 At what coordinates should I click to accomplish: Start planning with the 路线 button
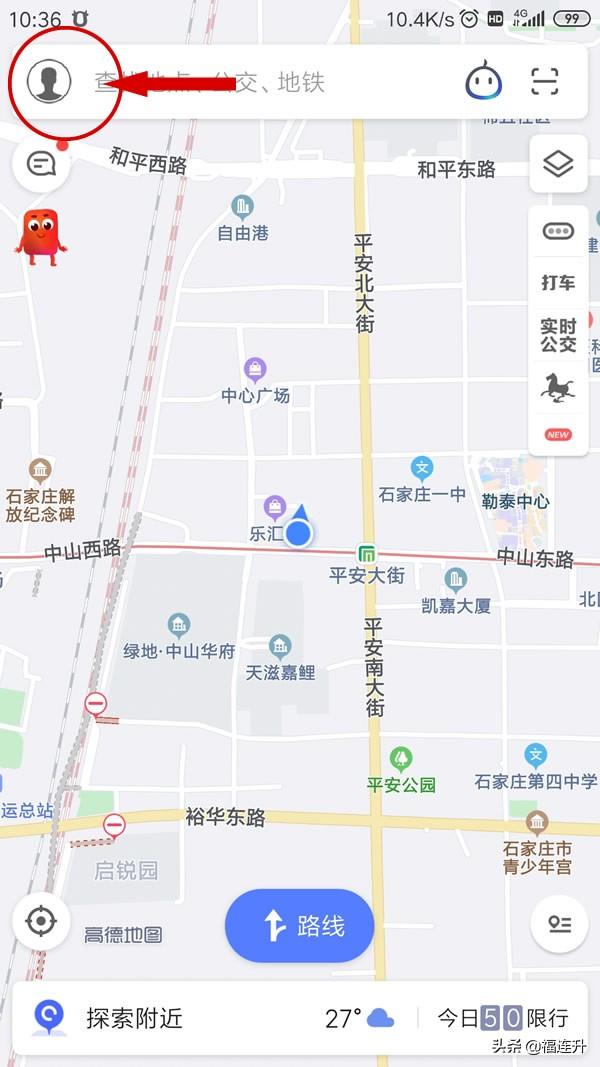[x=299, y=926]
